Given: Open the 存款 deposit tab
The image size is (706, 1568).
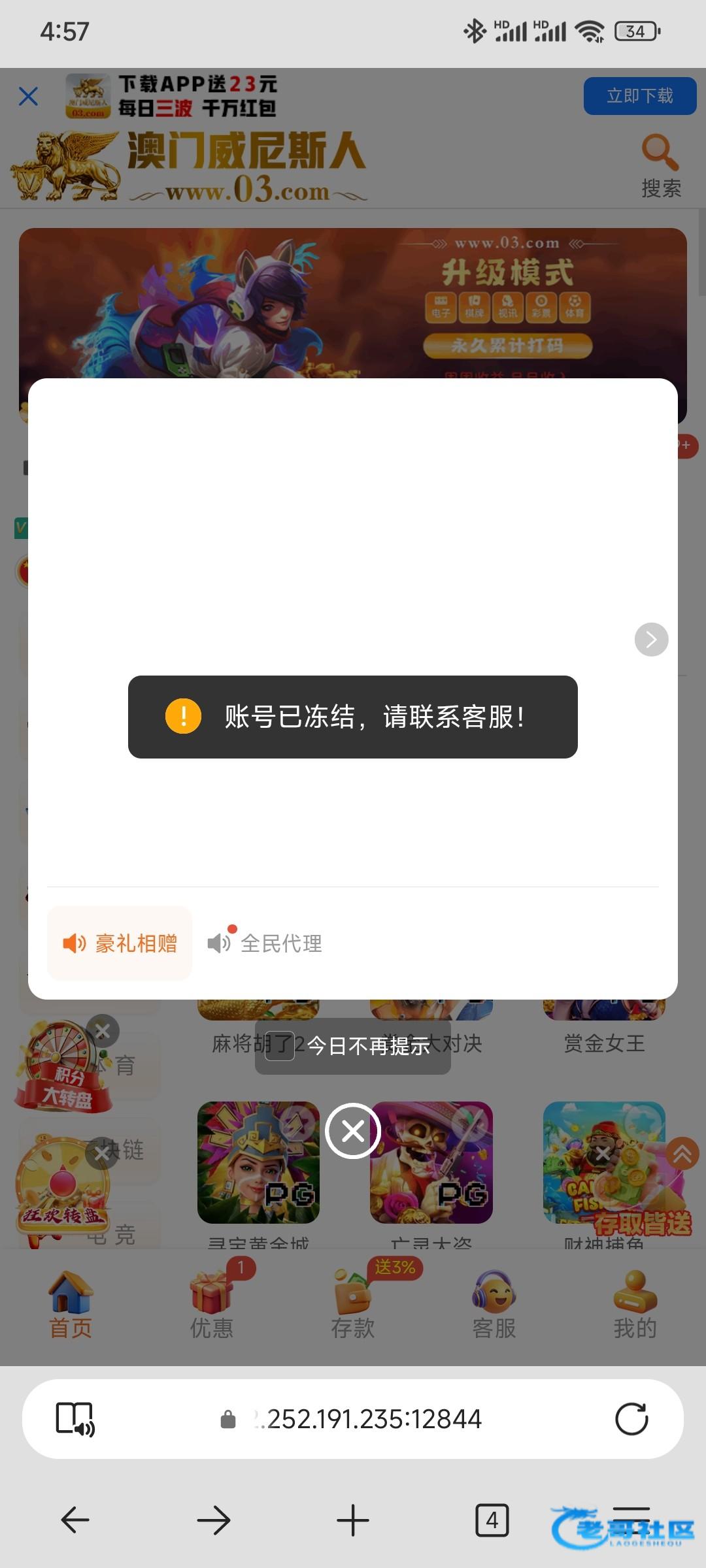Looking at the screenshot, I should [353, 1303].
